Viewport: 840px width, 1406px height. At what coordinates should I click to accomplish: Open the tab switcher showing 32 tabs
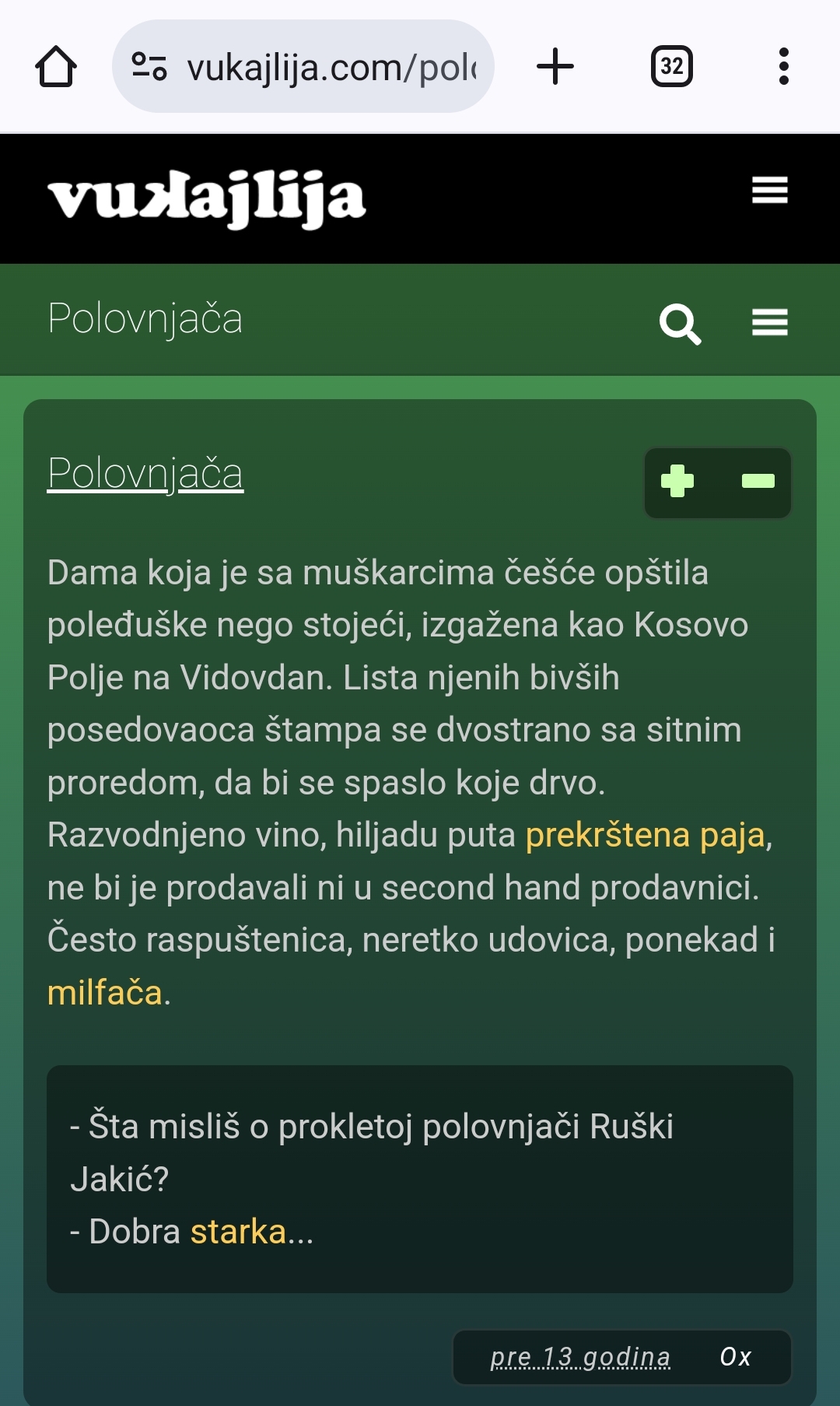pyautogui.click(x=672, y=66)
